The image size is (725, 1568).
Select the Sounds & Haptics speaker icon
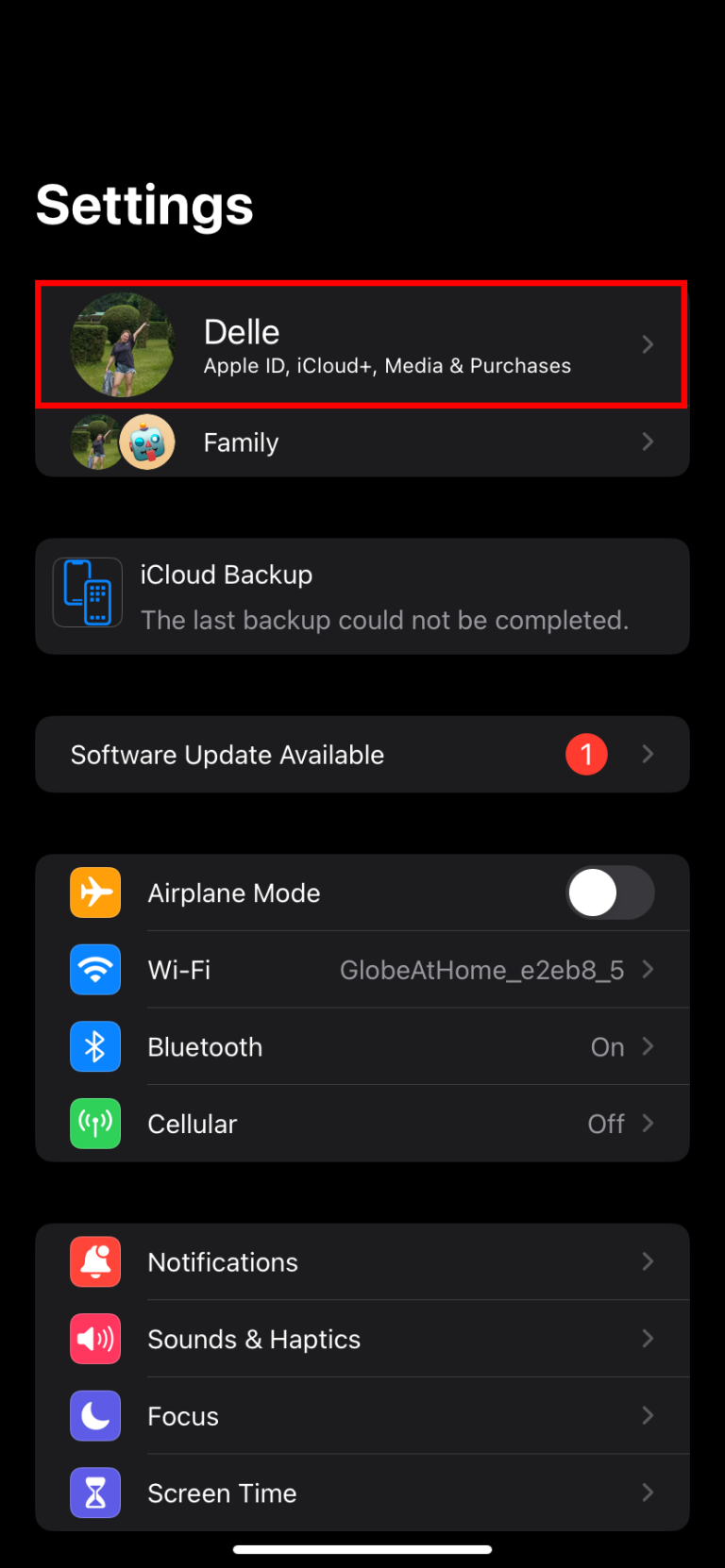click(94, 1339)
